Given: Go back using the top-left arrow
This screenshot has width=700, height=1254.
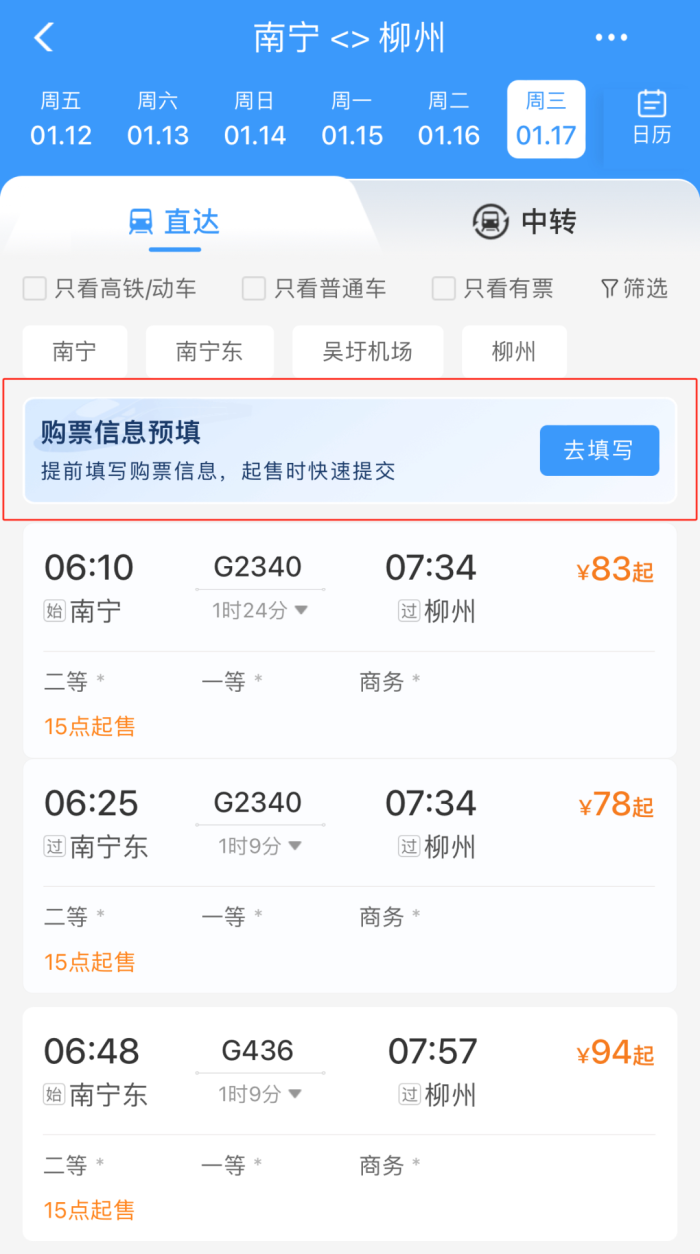Looking at the screenshot, I should pos(43,38).
